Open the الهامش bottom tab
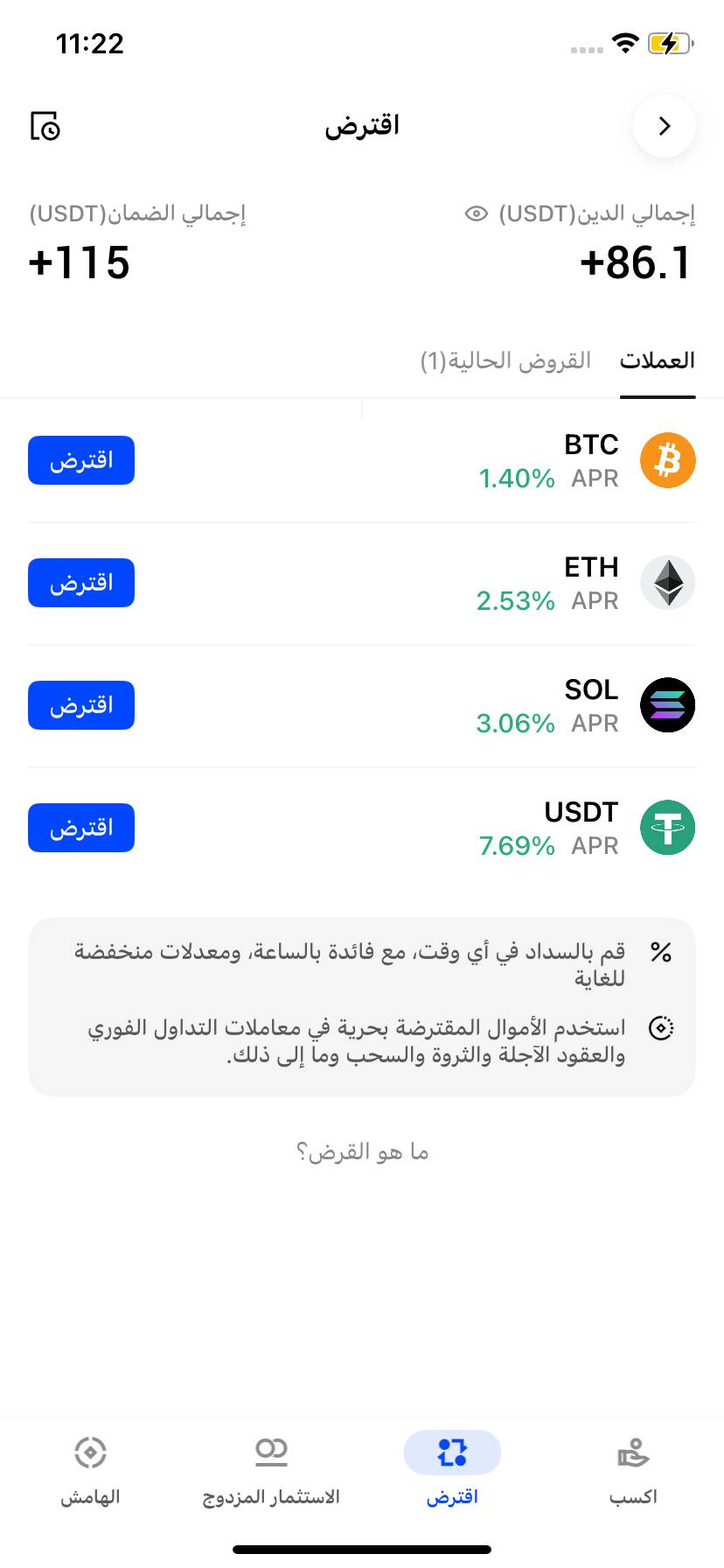This screenshot has width=724, height=1568. [x=90, y=1470]
